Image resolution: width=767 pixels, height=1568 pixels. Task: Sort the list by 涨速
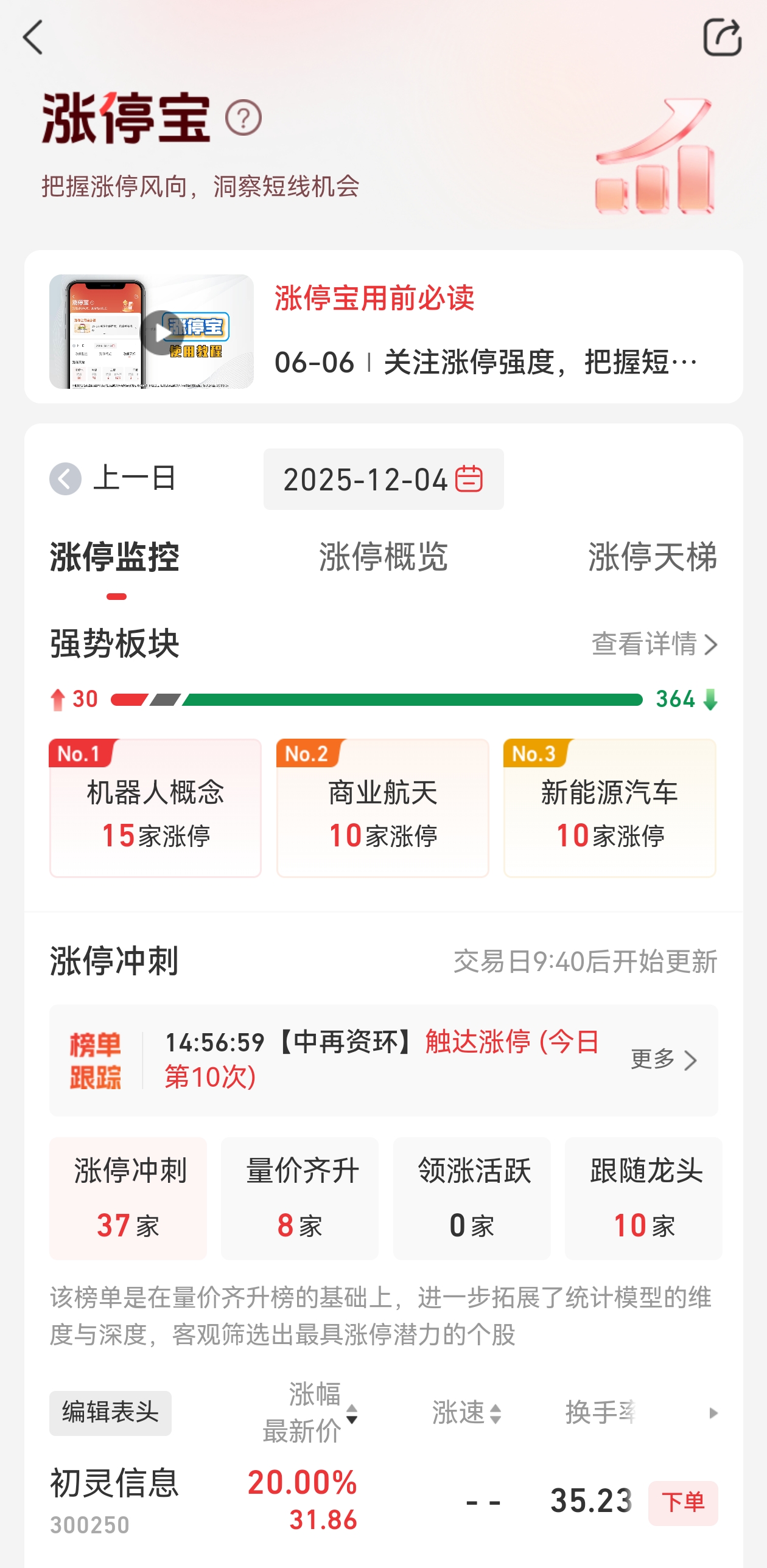466,1413
